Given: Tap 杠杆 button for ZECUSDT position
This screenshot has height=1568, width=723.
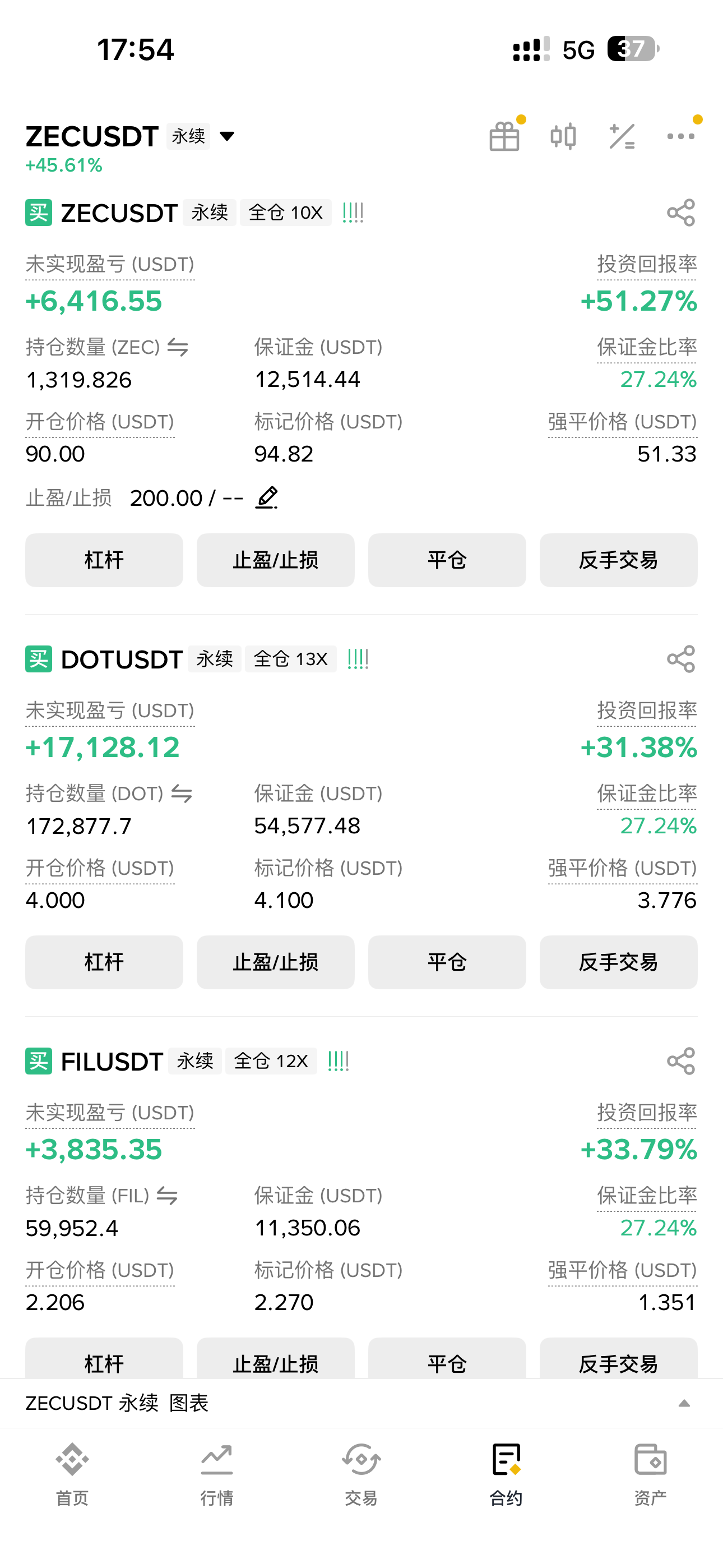Looking at the screenshot, I should coord(104,560).
